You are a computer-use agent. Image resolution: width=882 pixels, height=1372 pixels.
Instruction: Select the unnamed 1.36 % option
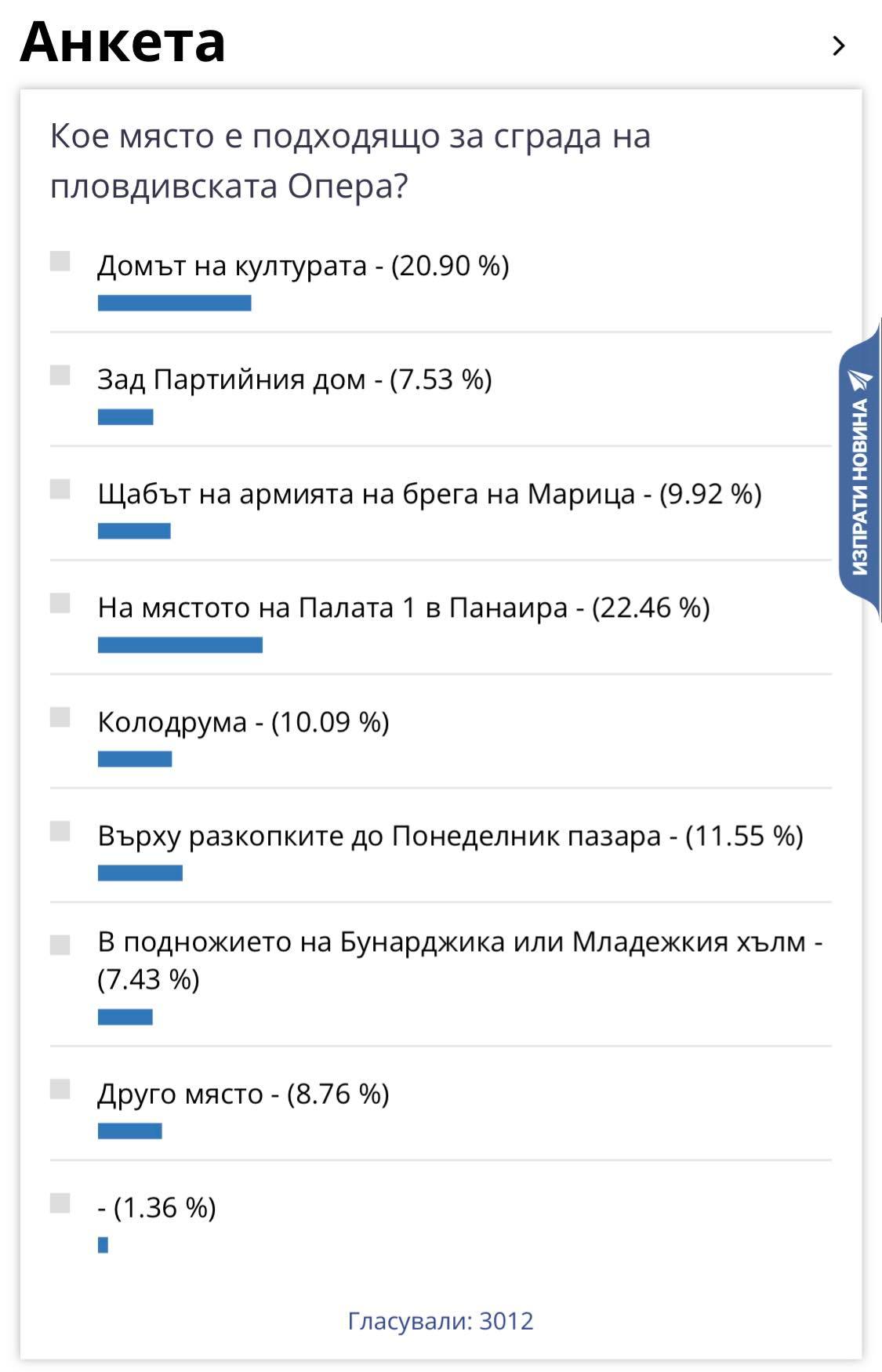click(60, 1203)
